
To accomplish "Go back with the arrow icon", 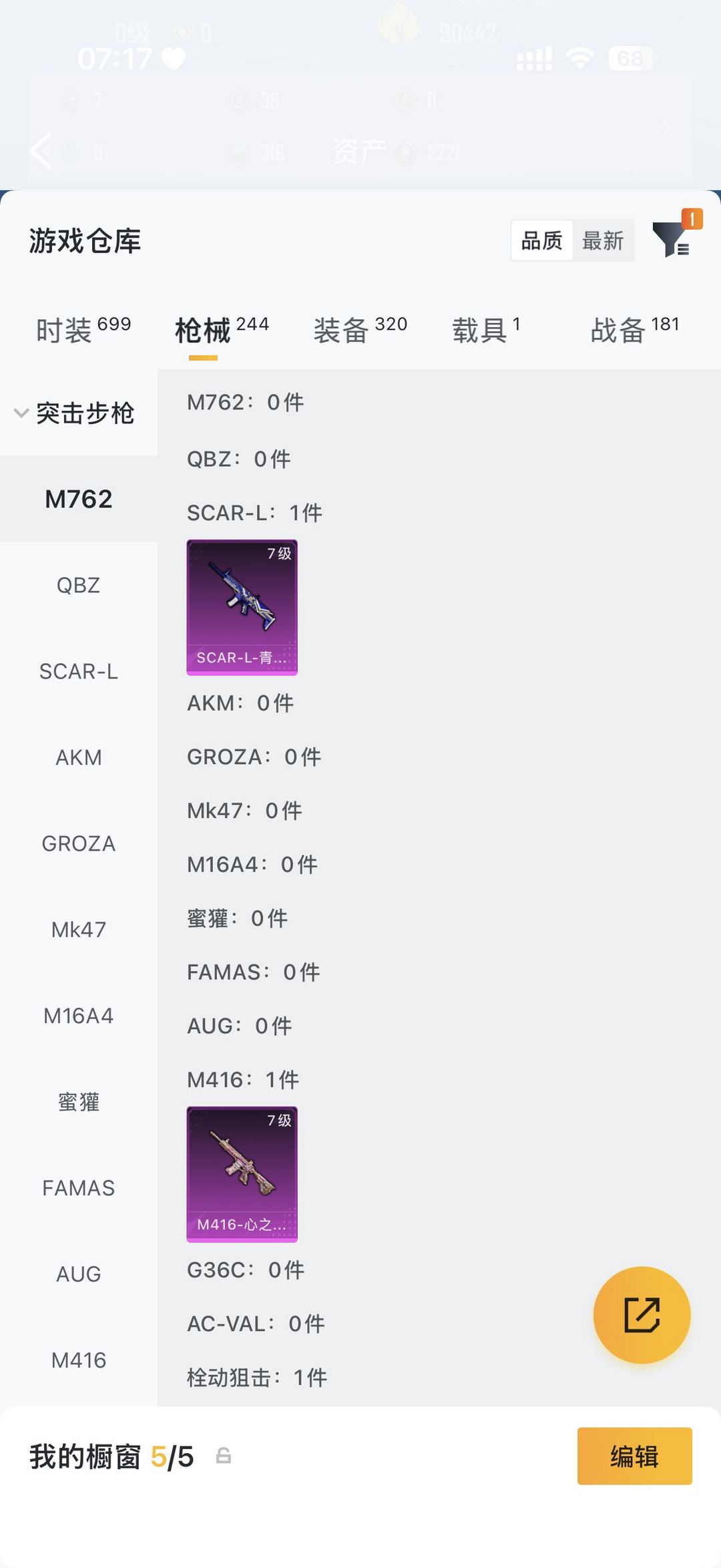I will 41,151.
